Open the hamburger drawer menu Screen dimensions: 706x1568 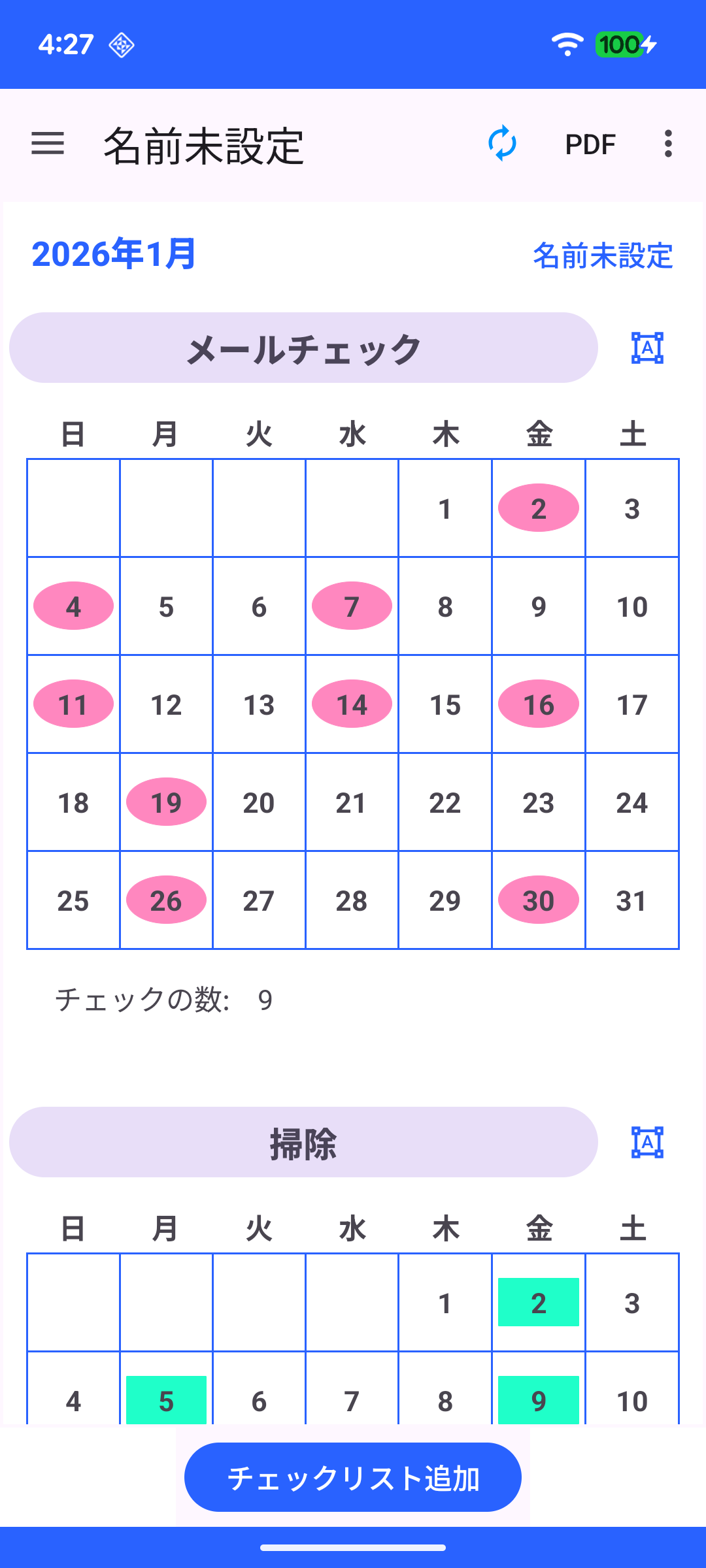click(x=48, y=143)
